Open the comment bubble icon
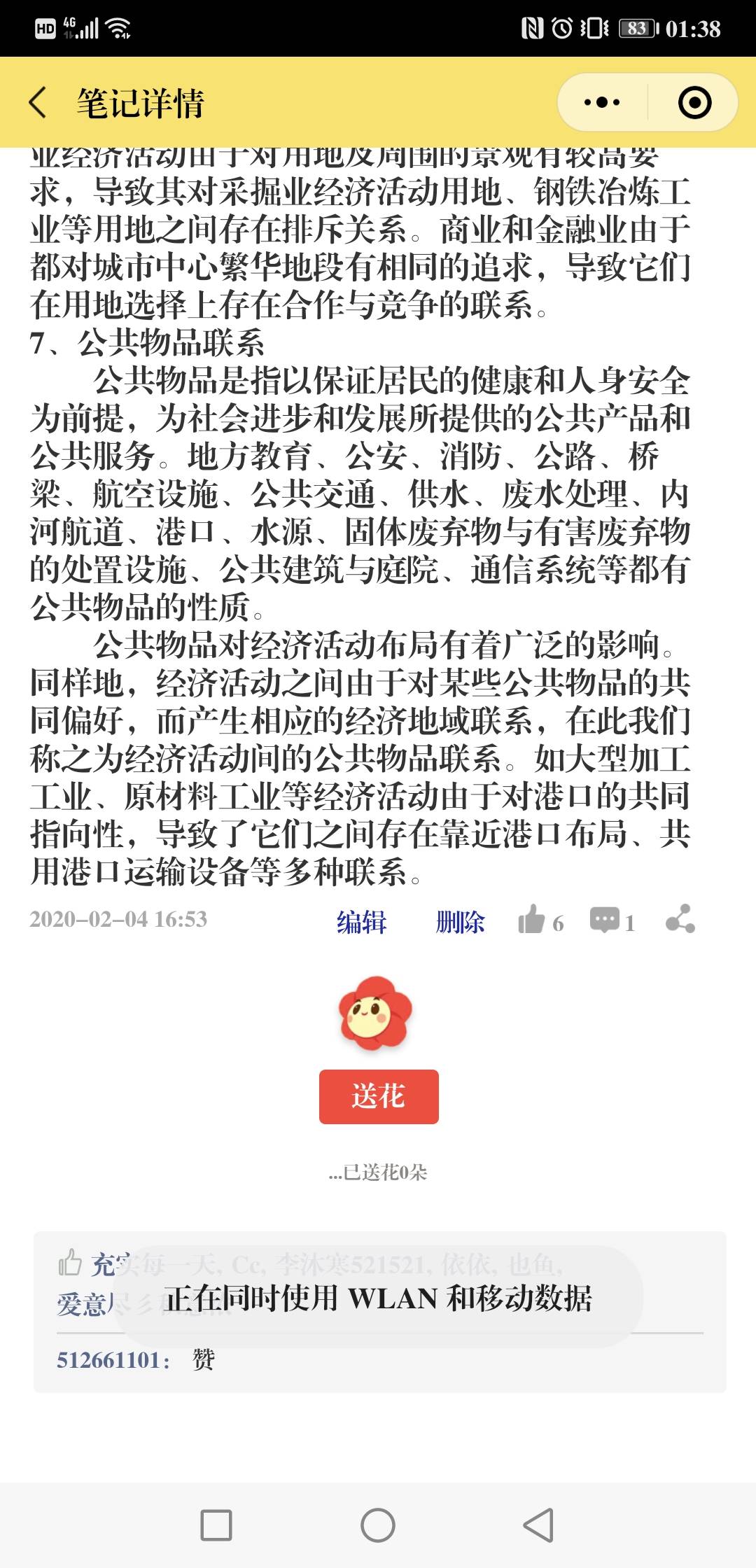Screen dimensions: 756x1568 pyautogui.click(x=605, y=920)
